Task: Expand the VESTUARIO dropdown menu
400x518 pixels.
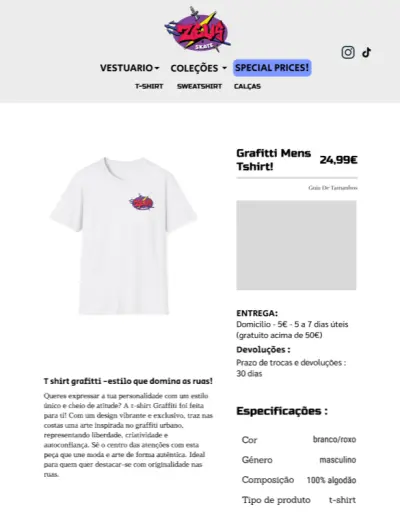Action: click(130, 68)
